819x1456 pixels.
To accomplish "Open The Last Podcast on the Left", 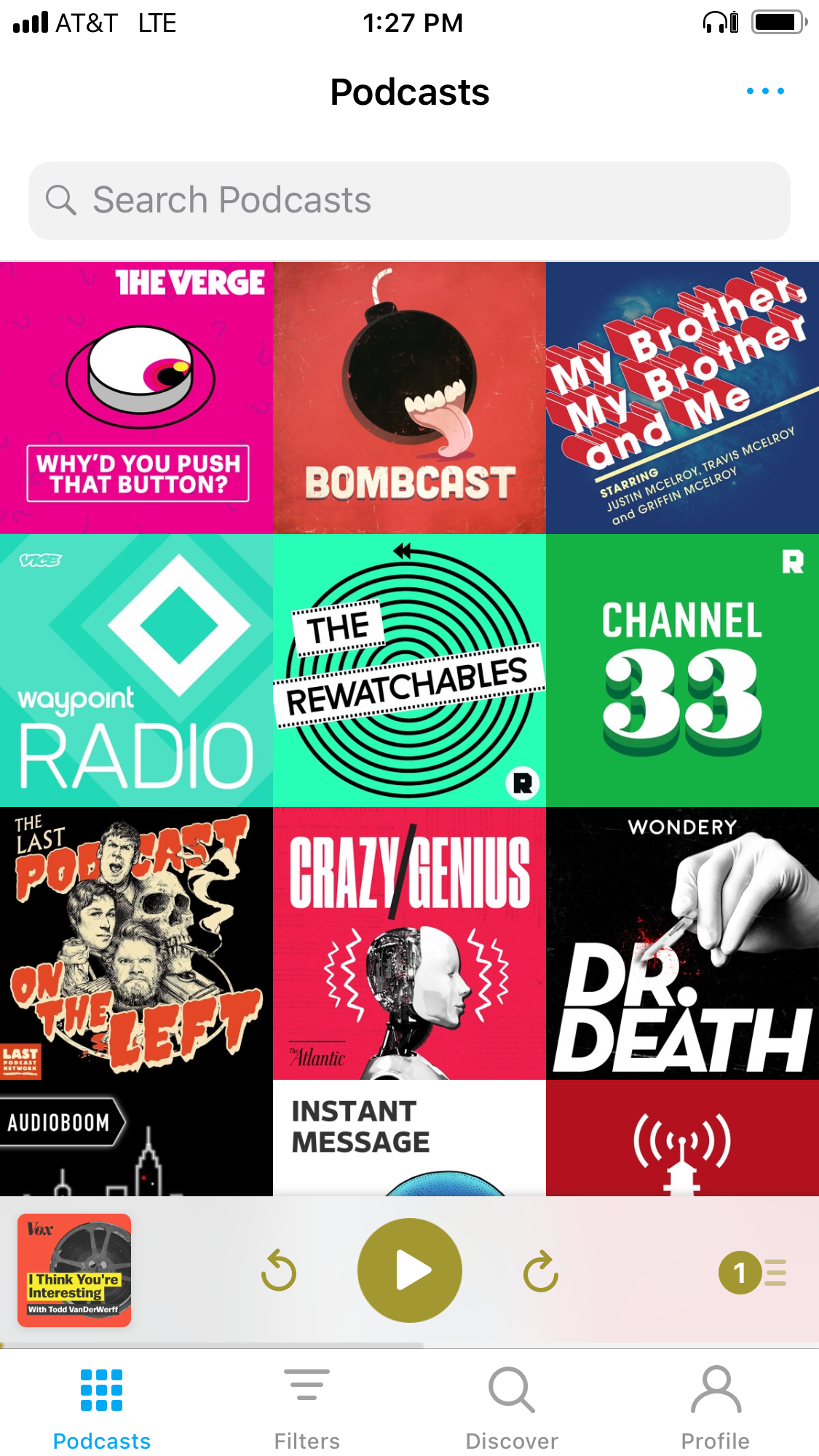I will (x=136, y=943).
